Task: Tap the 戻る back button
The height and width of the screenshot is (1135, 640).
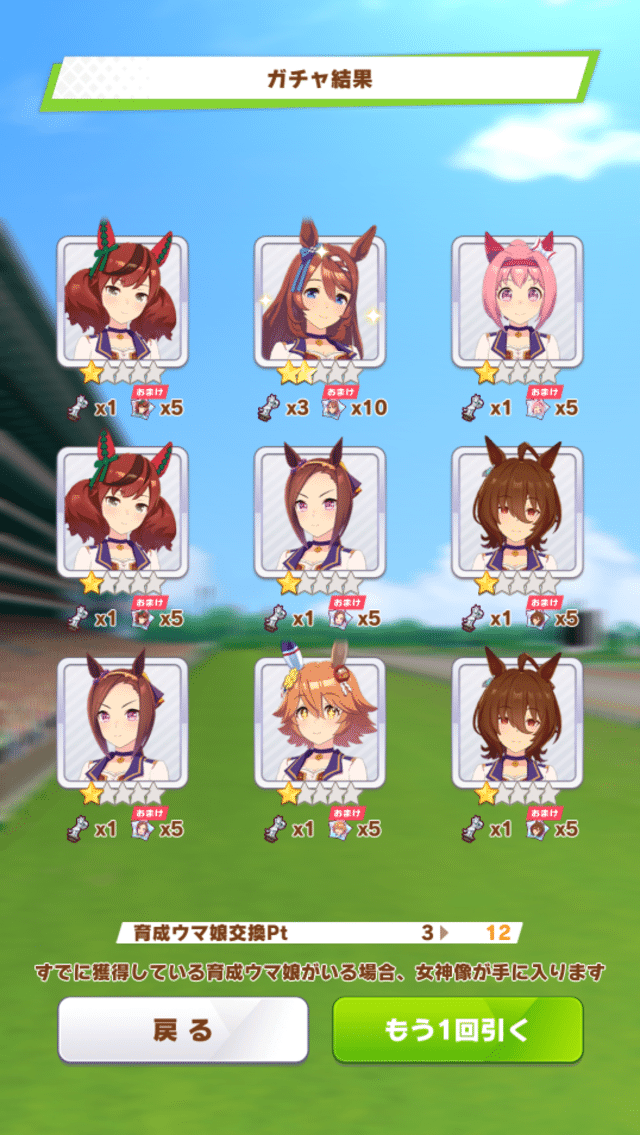Action: click(x=182, y=1030)
